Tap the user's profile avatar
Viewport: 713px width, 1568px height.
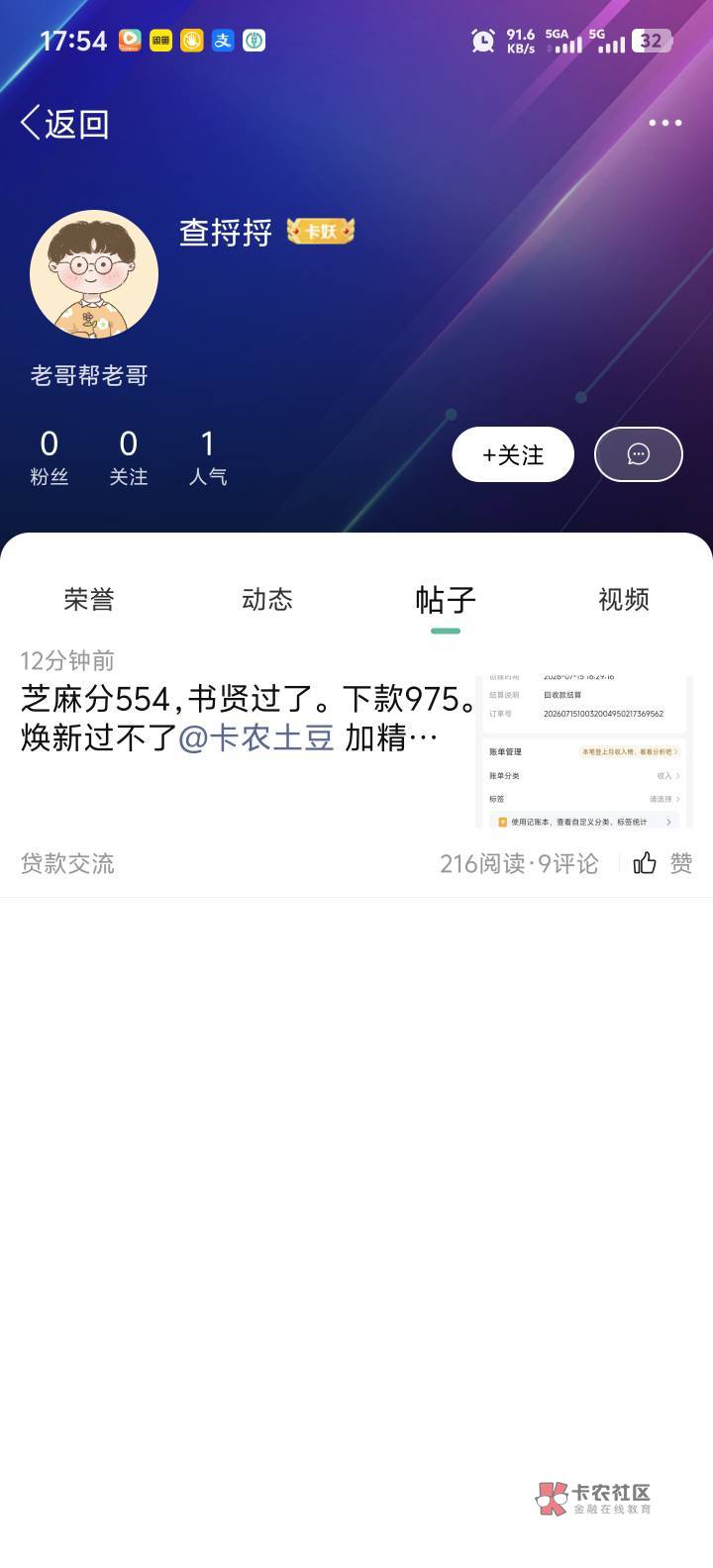coord(94,274)
